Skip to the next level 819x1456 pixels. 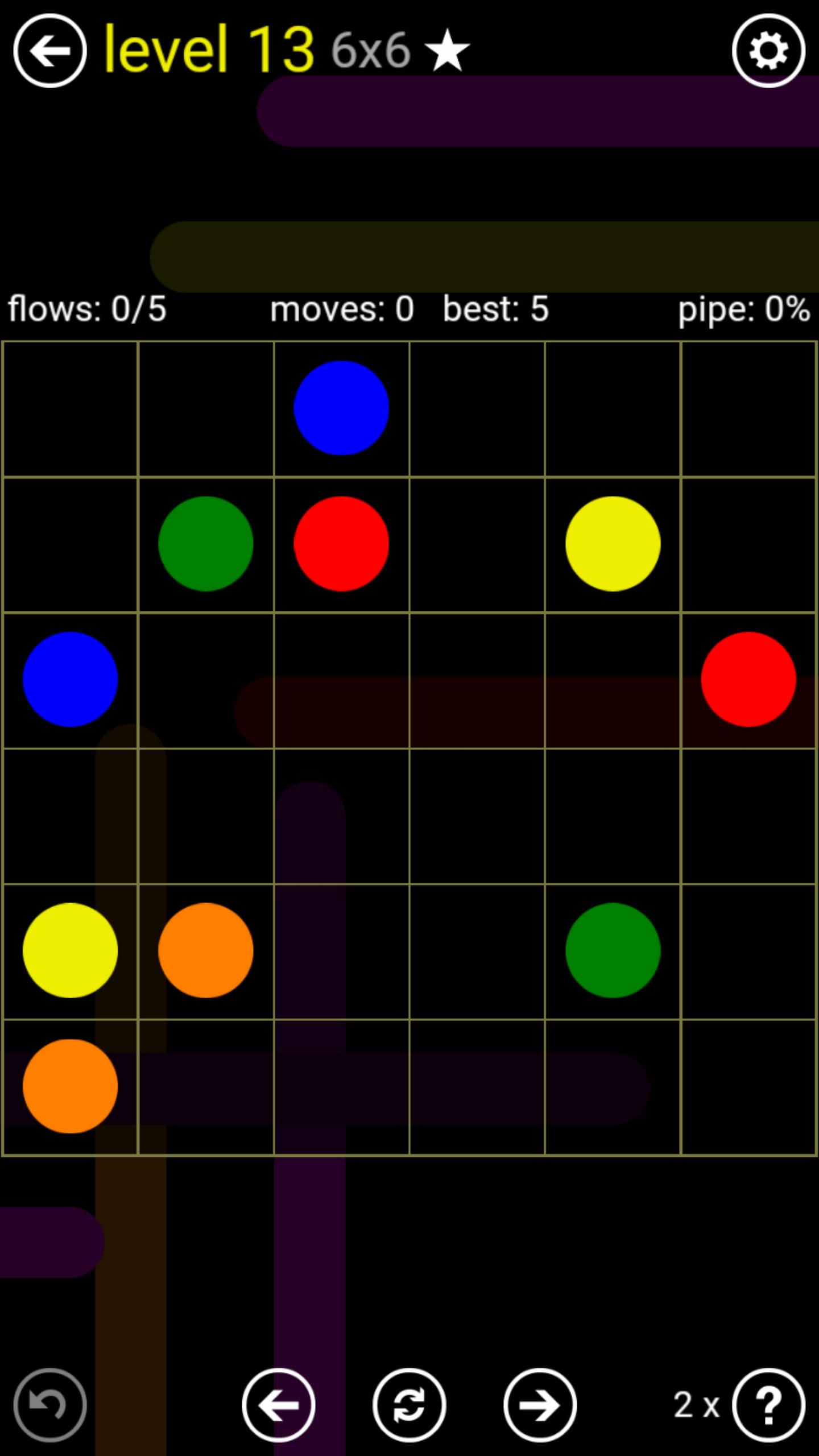point(540,1405)
